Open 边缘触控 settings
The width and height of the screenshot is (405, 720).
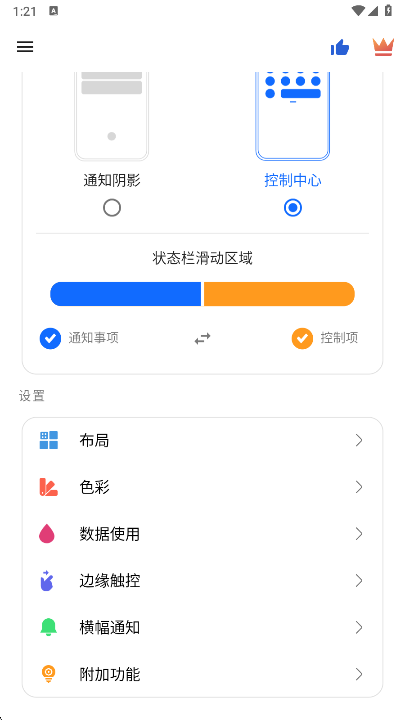point(202,581)
